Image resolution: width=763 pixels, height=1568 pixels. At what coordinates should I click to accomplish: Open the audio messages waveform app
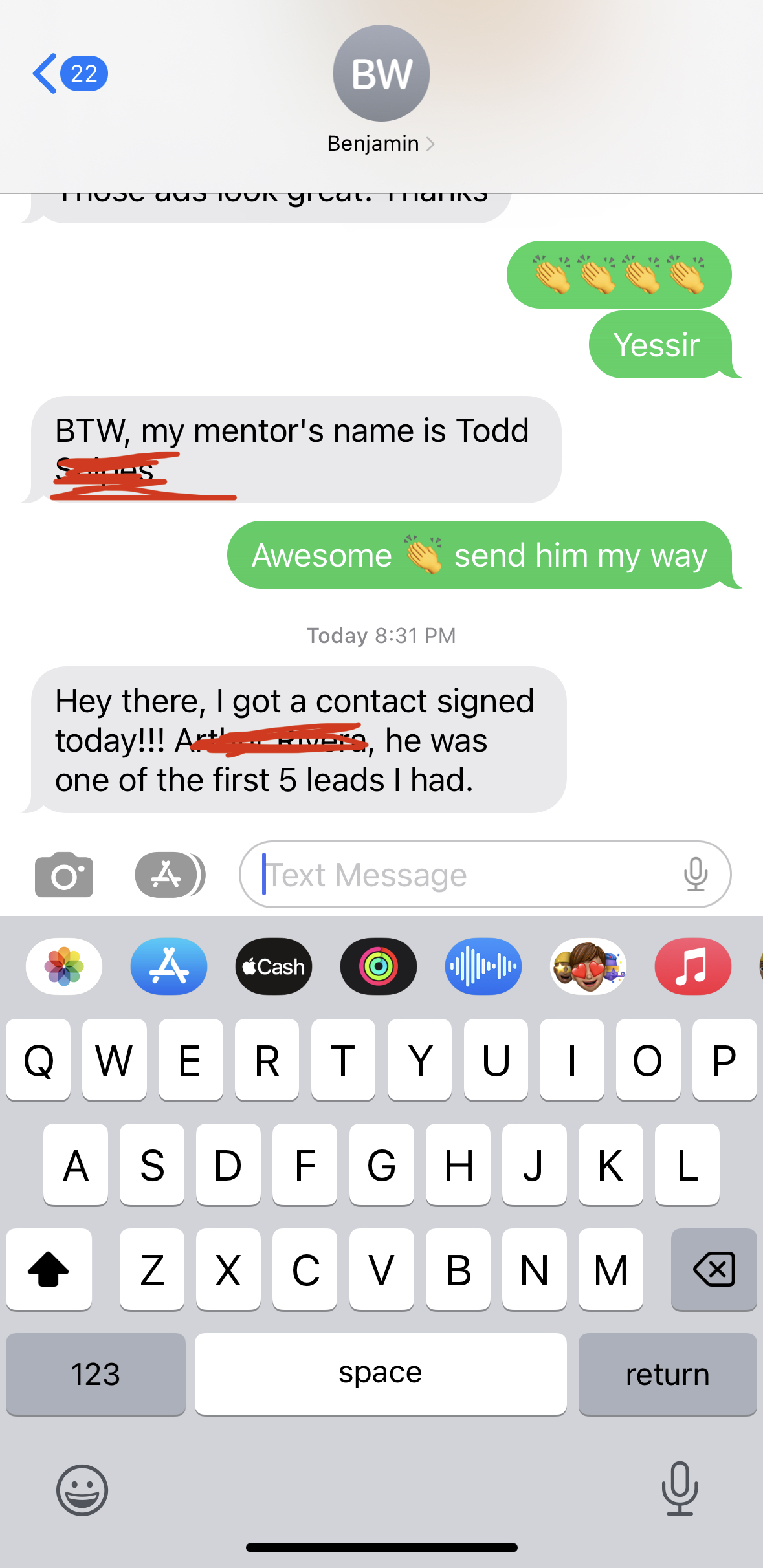[x=483, y=966]
